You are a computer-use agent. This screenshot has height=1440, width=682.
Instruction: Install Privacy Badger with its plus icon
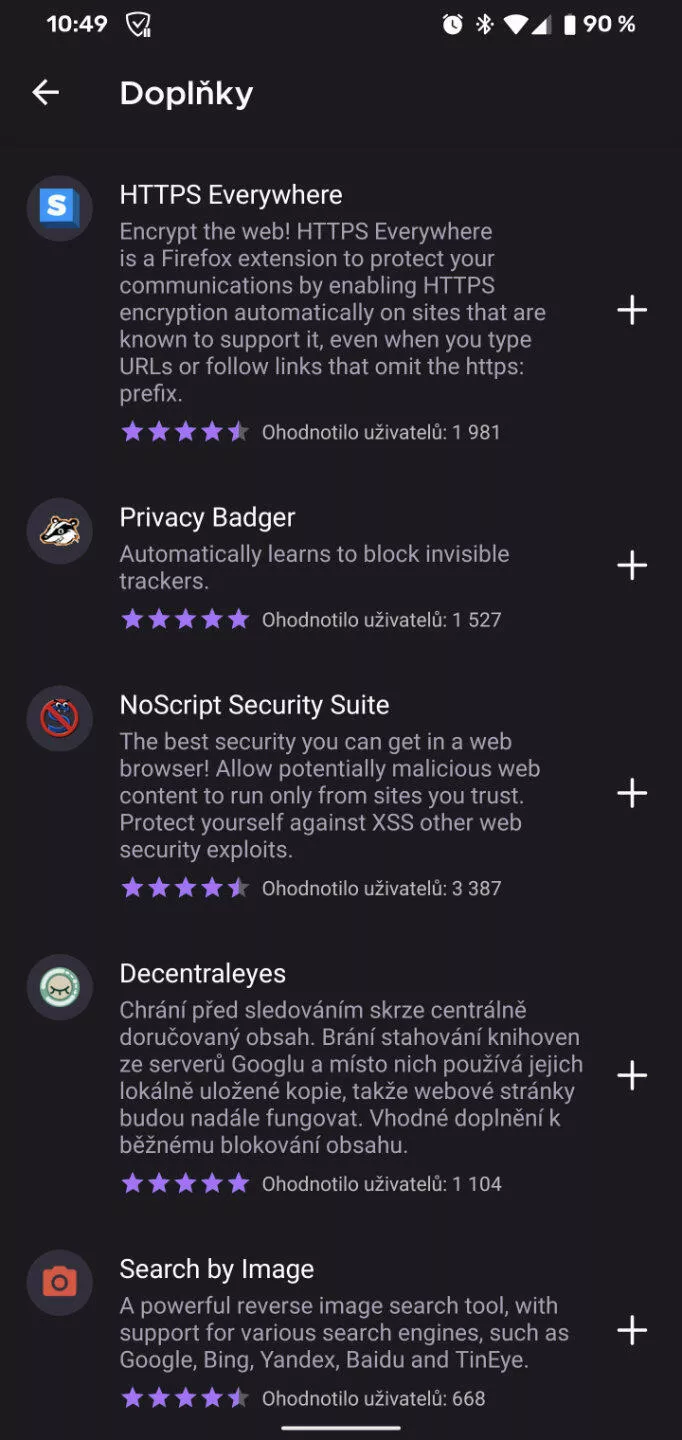coord(631,565)
